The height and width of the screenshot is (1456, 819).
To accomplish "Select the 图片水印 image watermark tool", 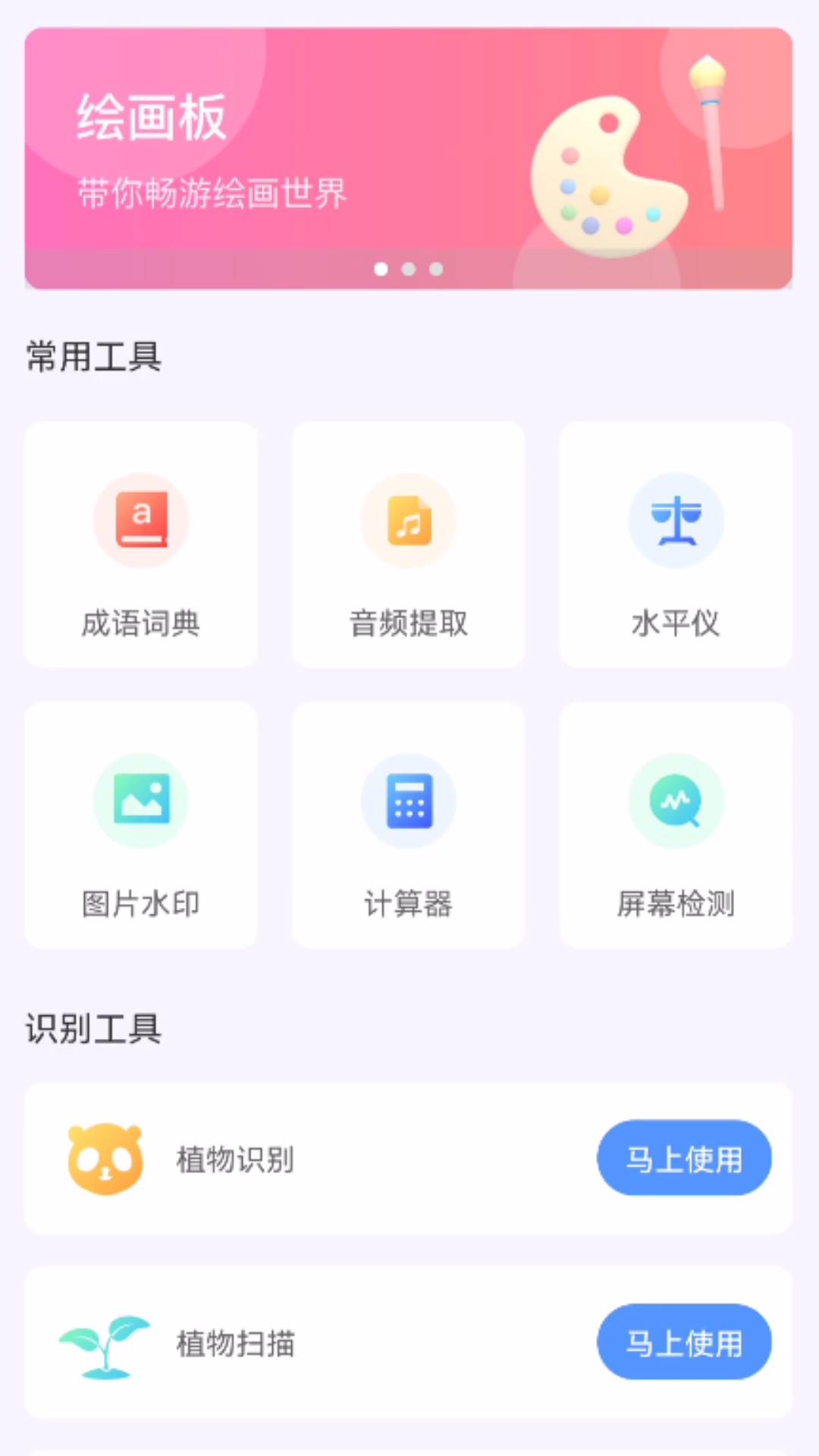I will [141, 825].
